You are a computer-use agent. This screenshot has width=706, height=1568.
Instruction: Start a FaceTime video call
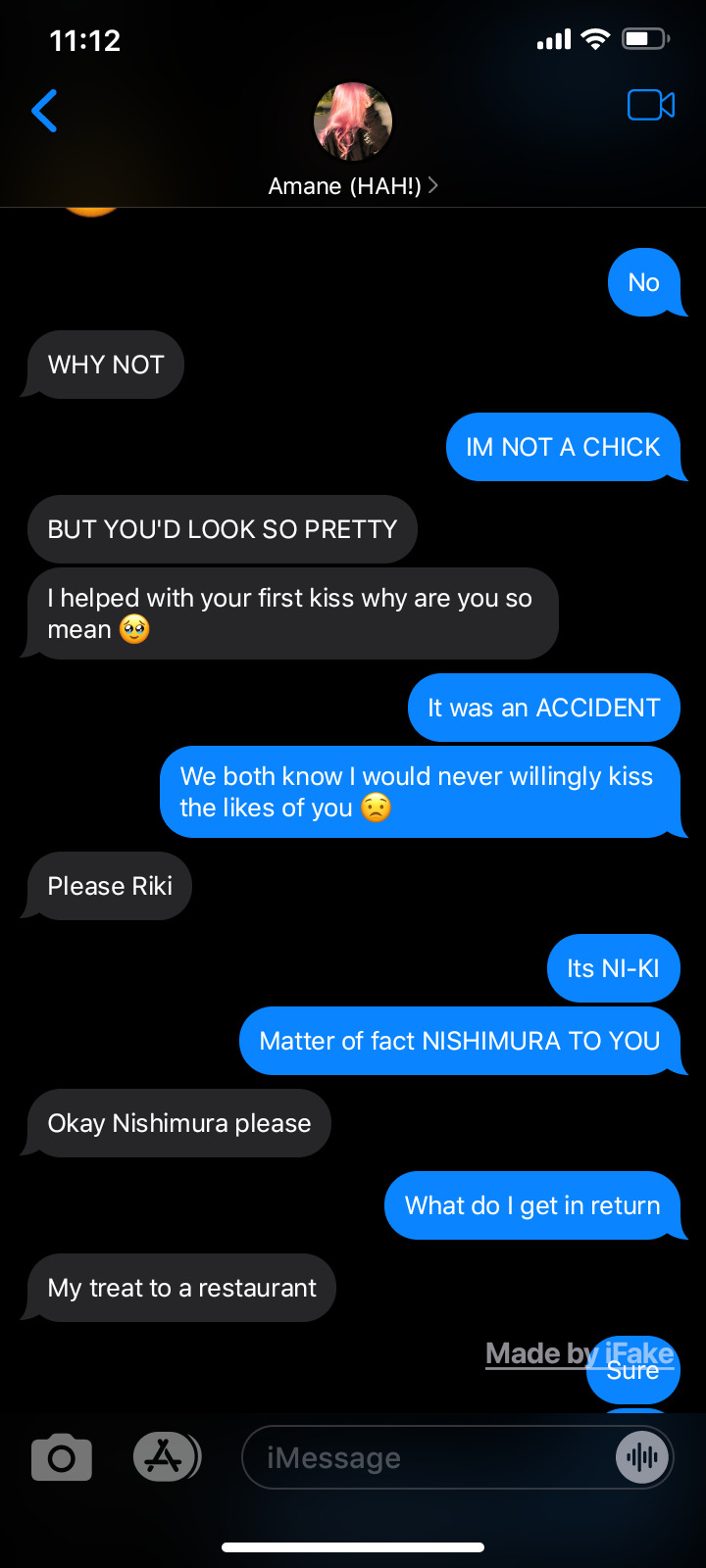650,105
